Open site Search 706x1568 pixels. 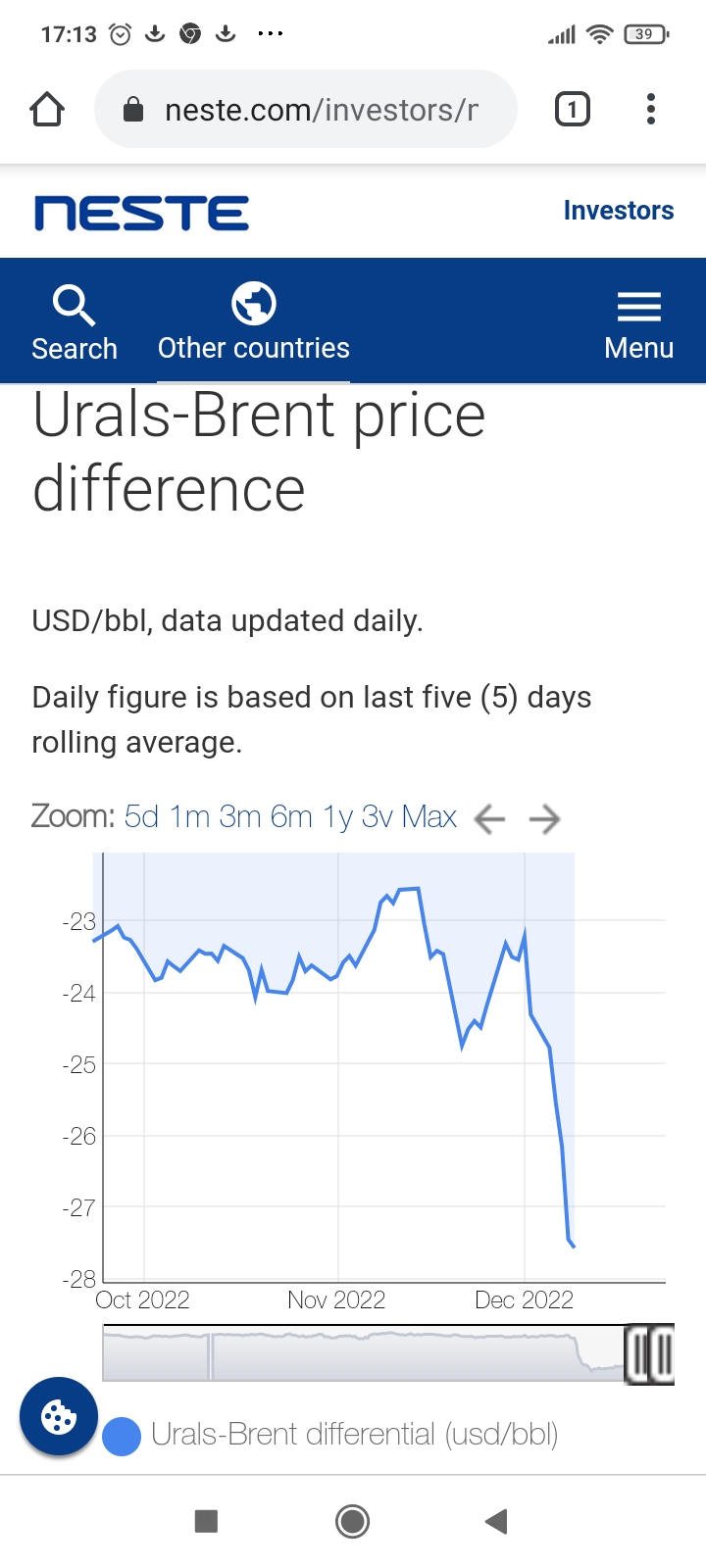tap(75, 323)
